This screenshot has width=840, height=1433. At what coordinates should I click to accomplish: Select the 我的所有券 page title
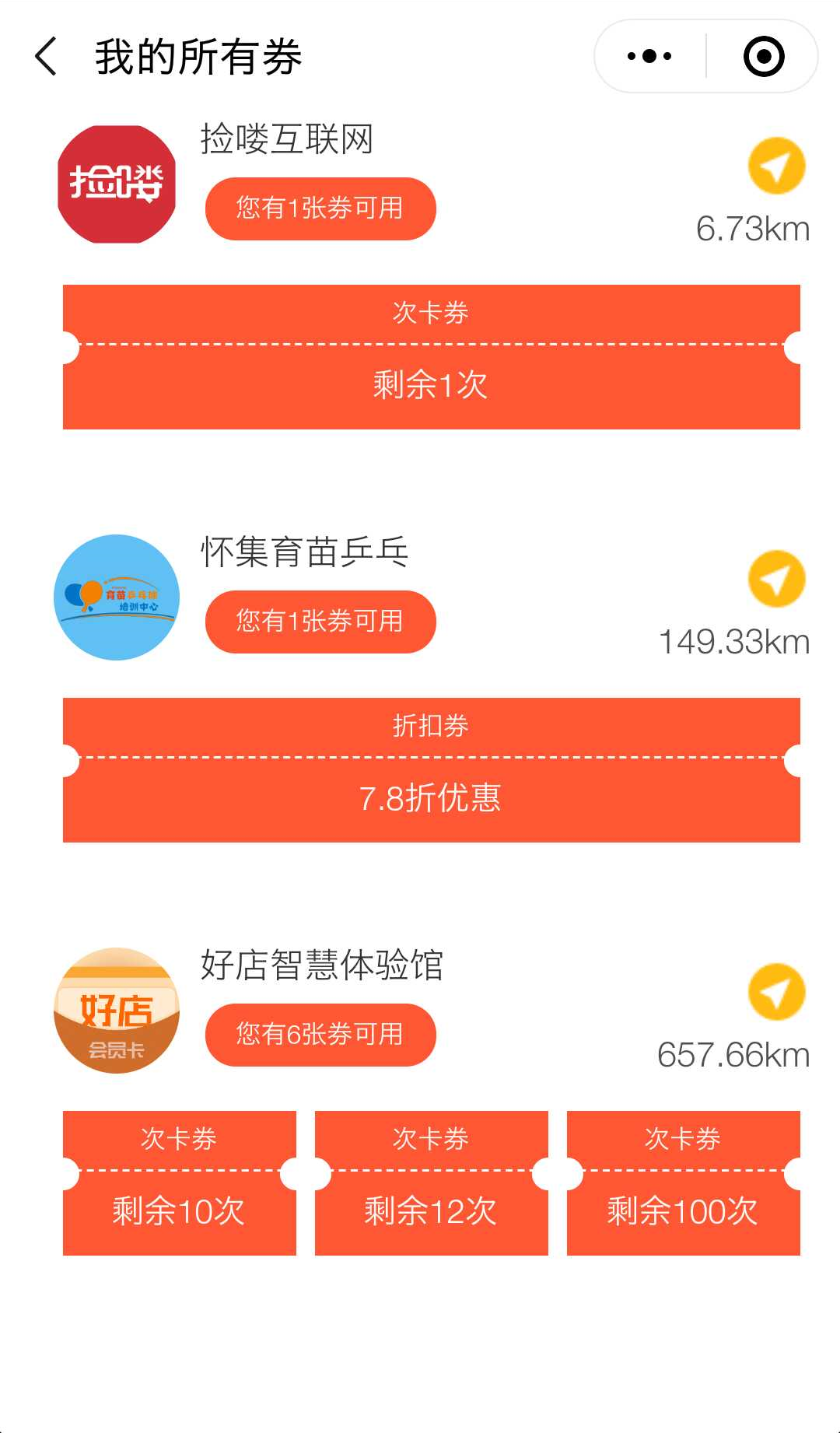198,56
